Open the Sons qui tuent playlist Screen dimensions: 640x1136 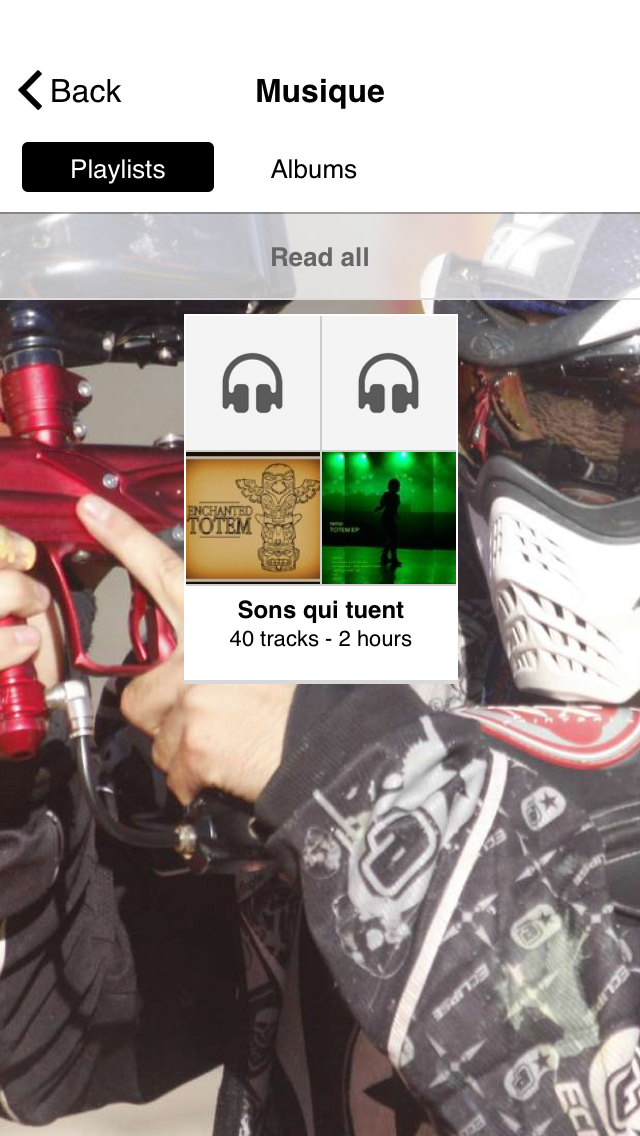[x=321, y=498]
